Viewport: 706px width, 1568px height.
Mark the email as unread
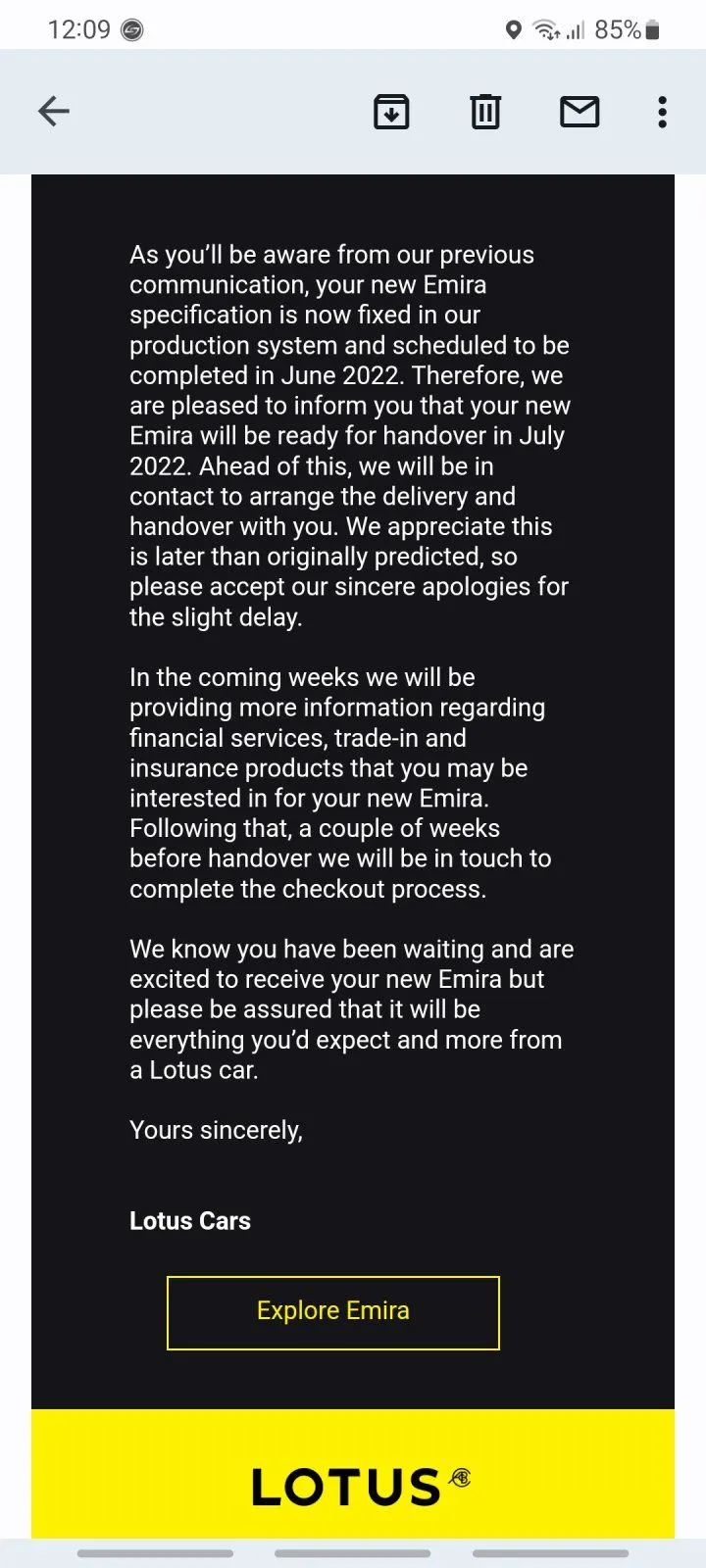[580, 112]
